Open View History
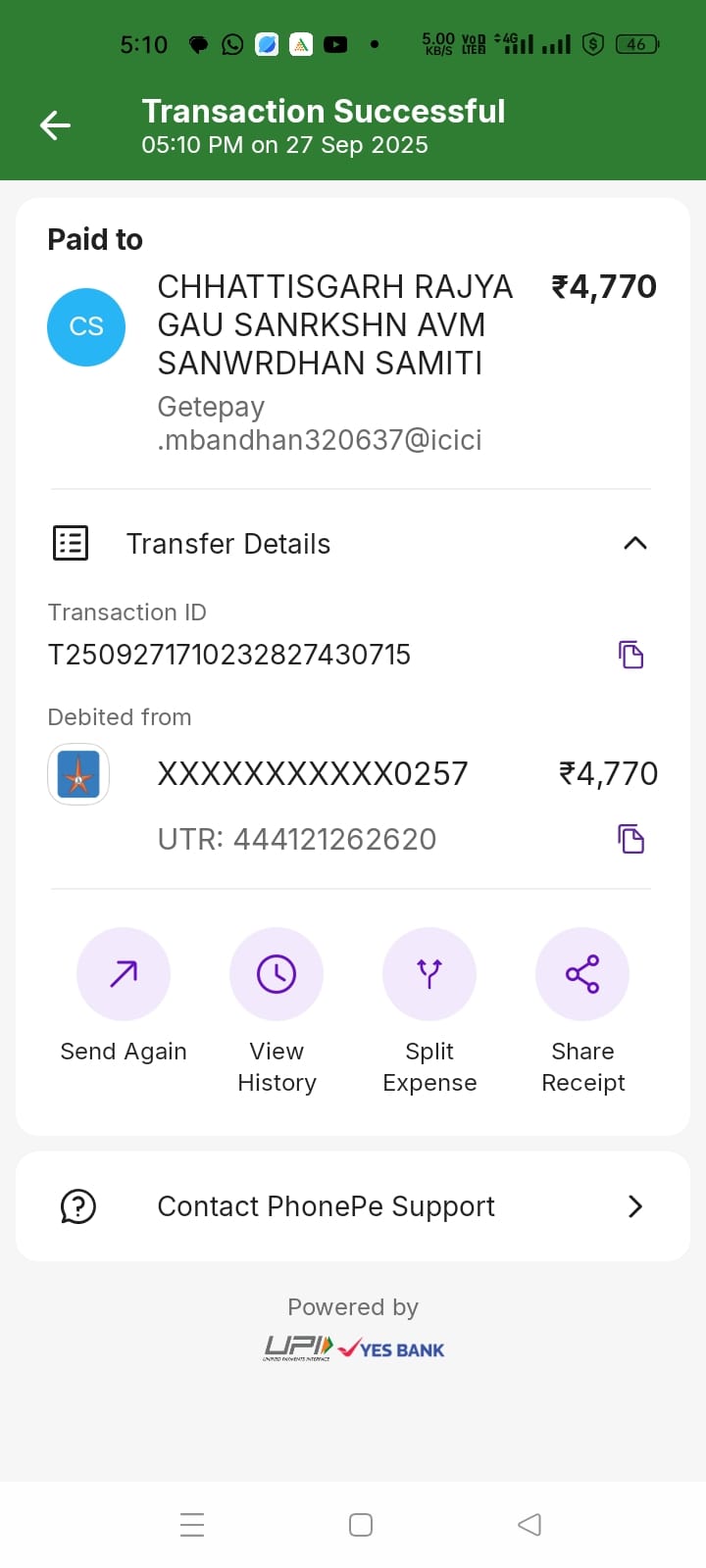Image resolution: width=706 pixels, height=1568 pixels. (x=277, y=974)
